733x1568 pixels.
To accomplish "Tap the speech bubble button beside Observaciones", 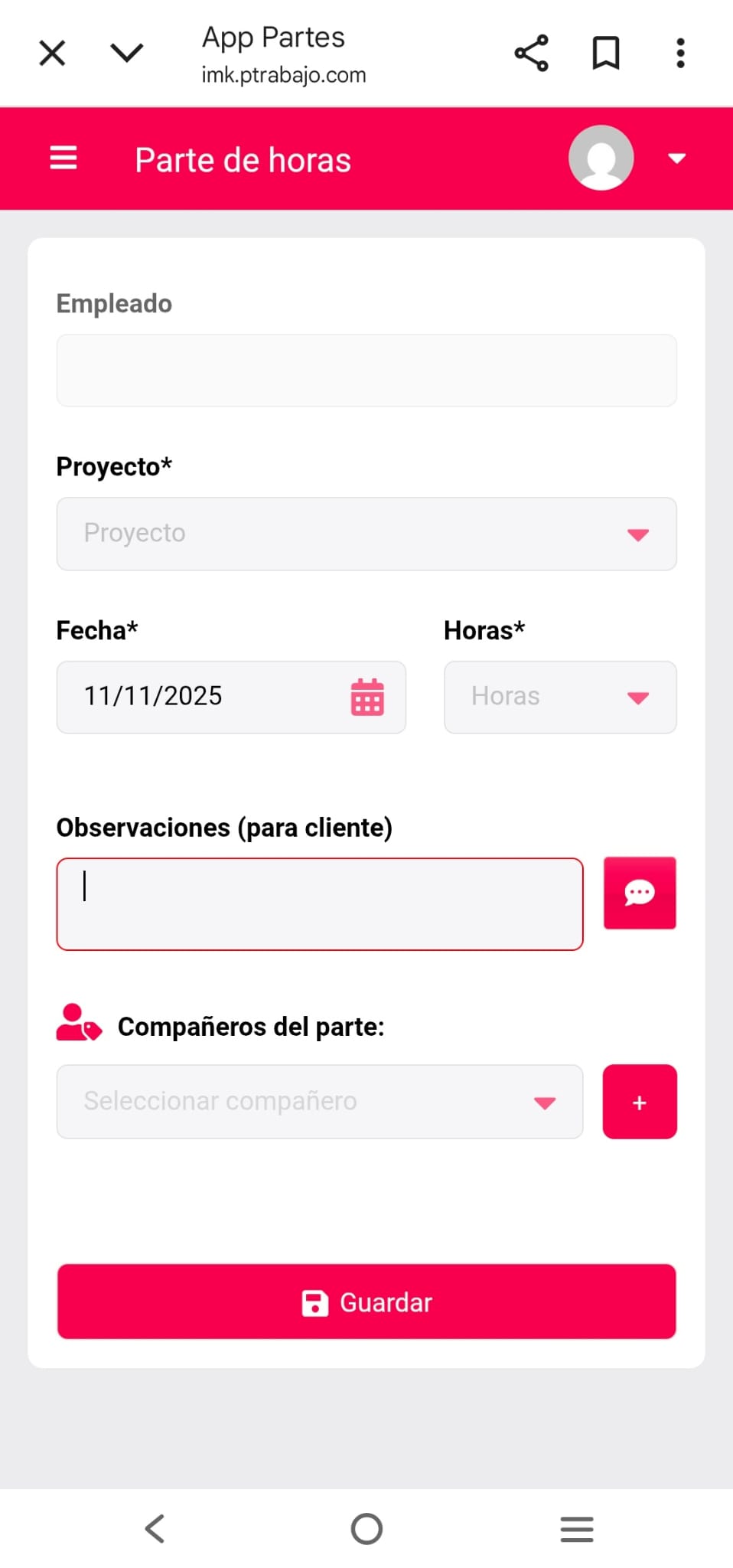I will click(640, 893).
